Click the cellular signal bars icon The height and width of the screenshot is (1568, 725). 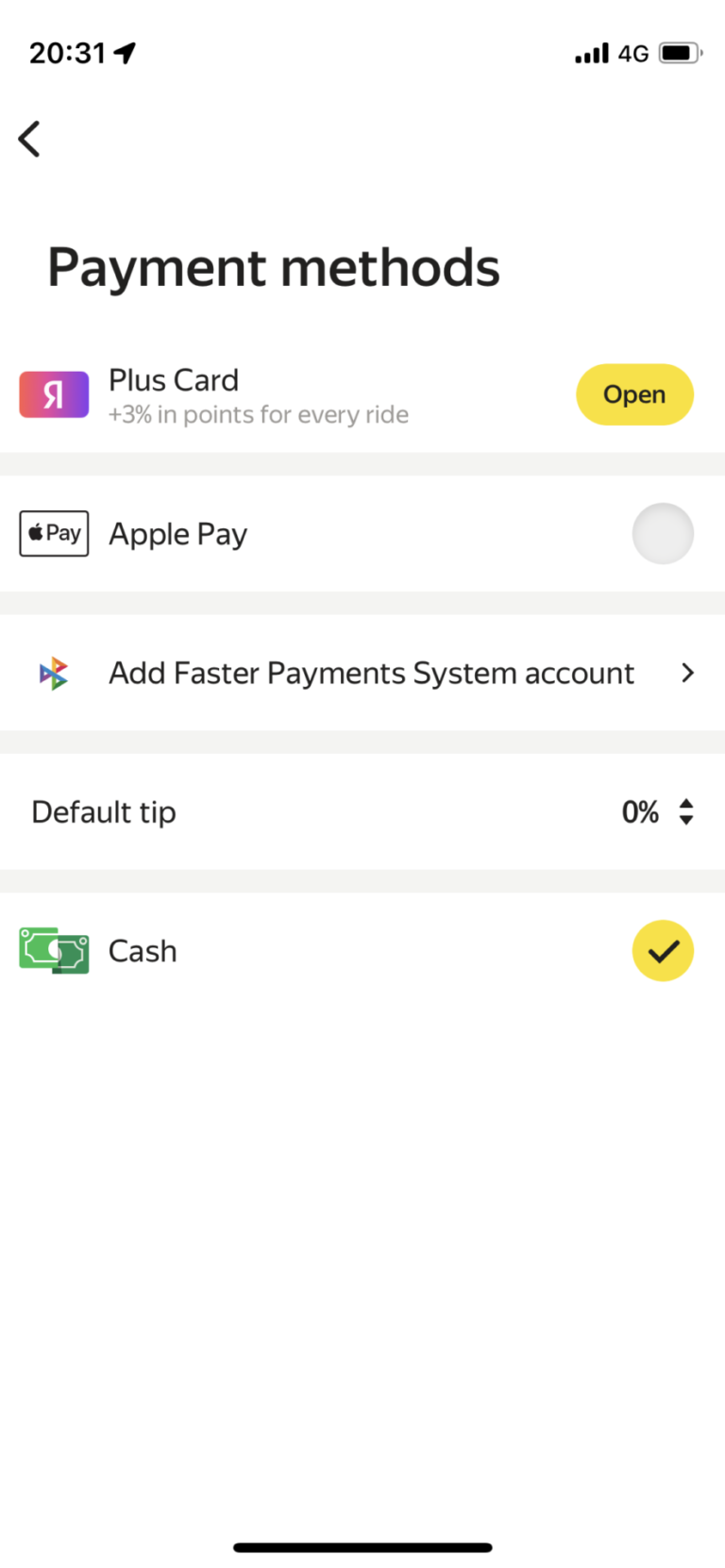589,53
